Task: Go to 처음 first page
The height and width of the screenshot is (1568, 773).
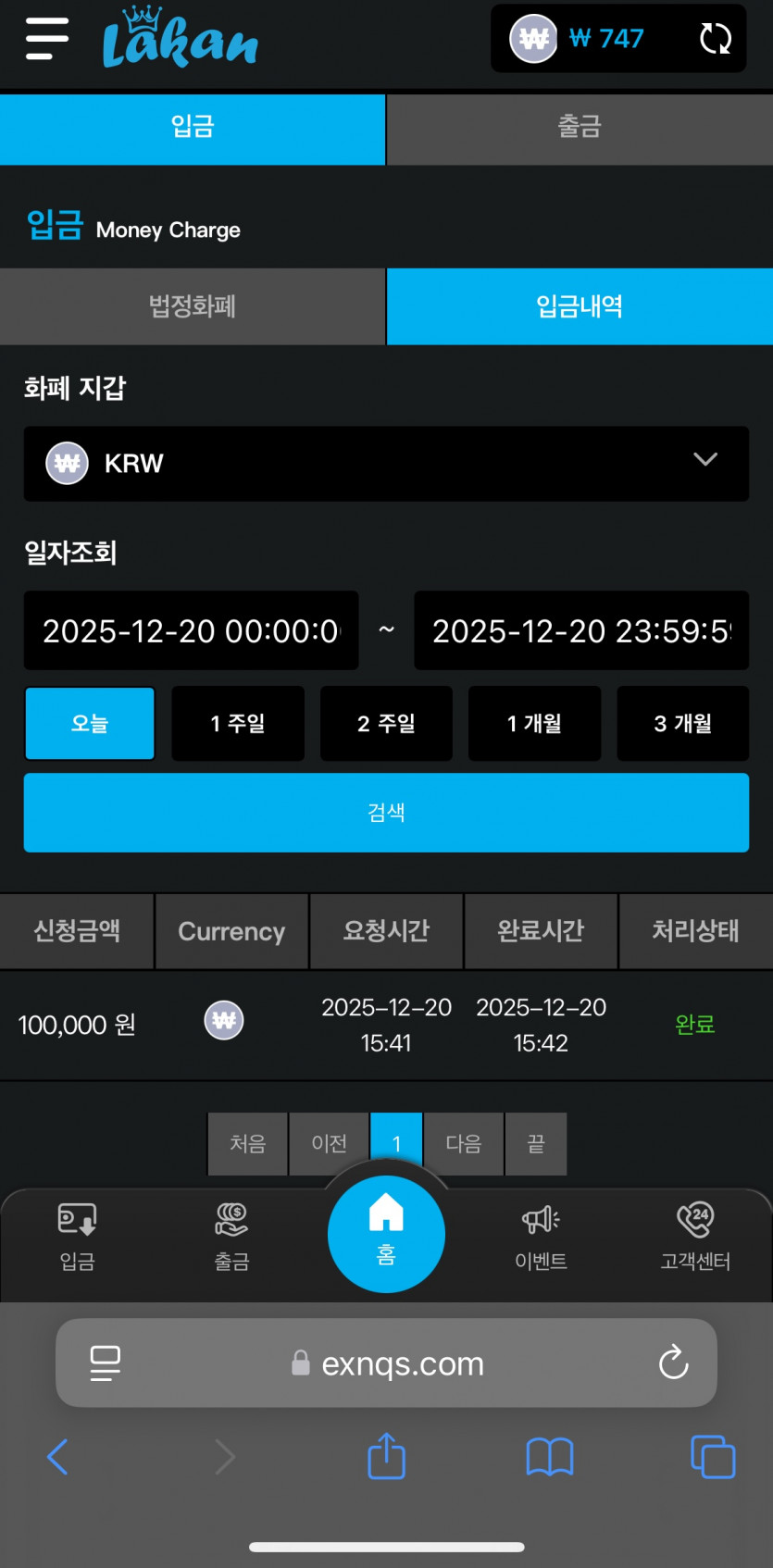Action: [x=247, y=1144]
